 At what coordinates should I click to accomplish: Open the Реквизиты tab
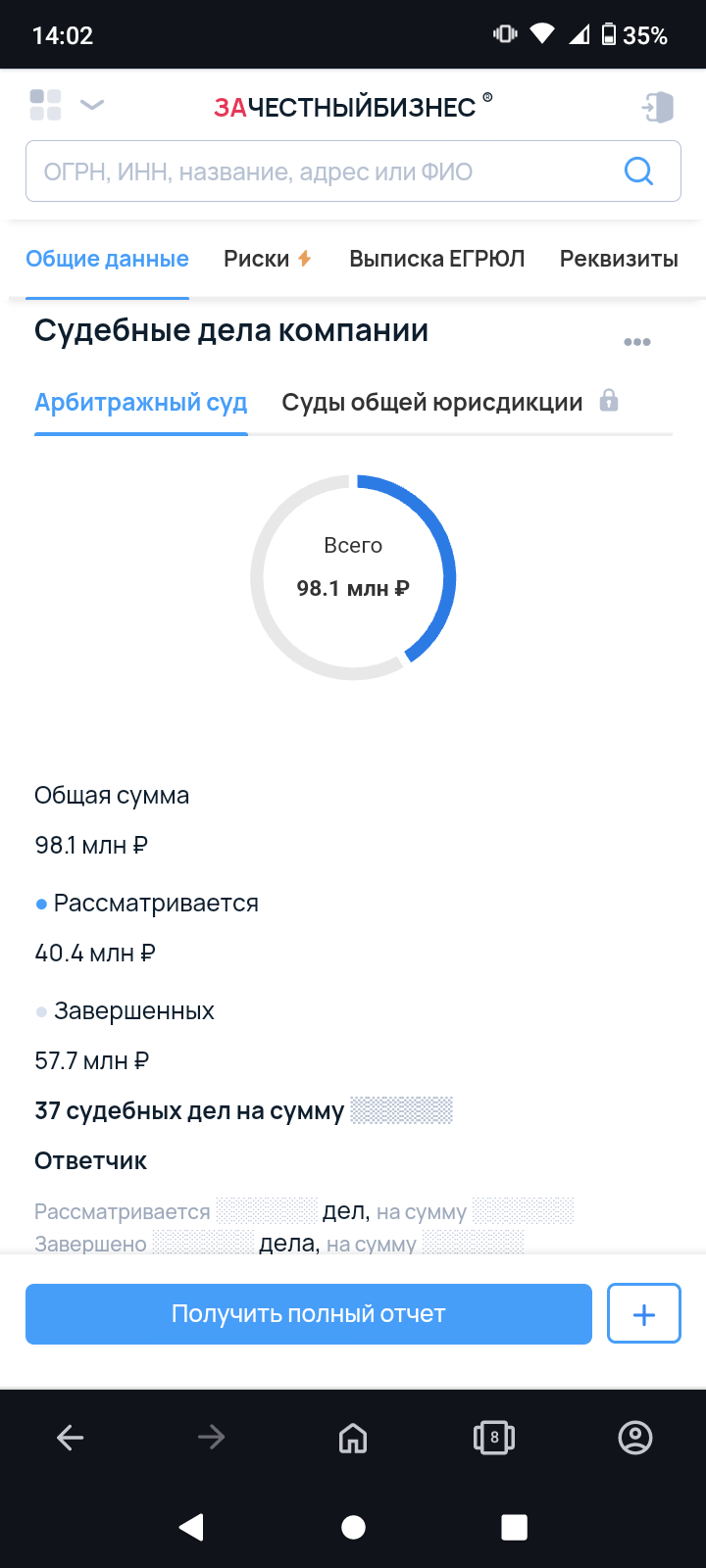(619, 259)
